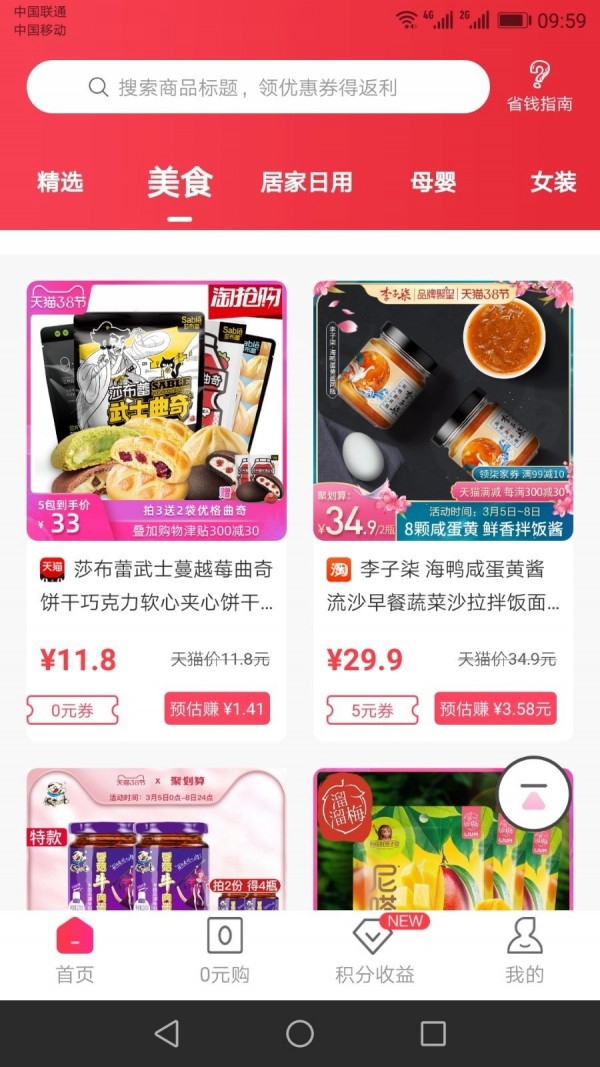This screenshot has height=1067, width=600.
Task: Tap the 预估赚 ¥3.58元 button
Action: pos(495,708)
